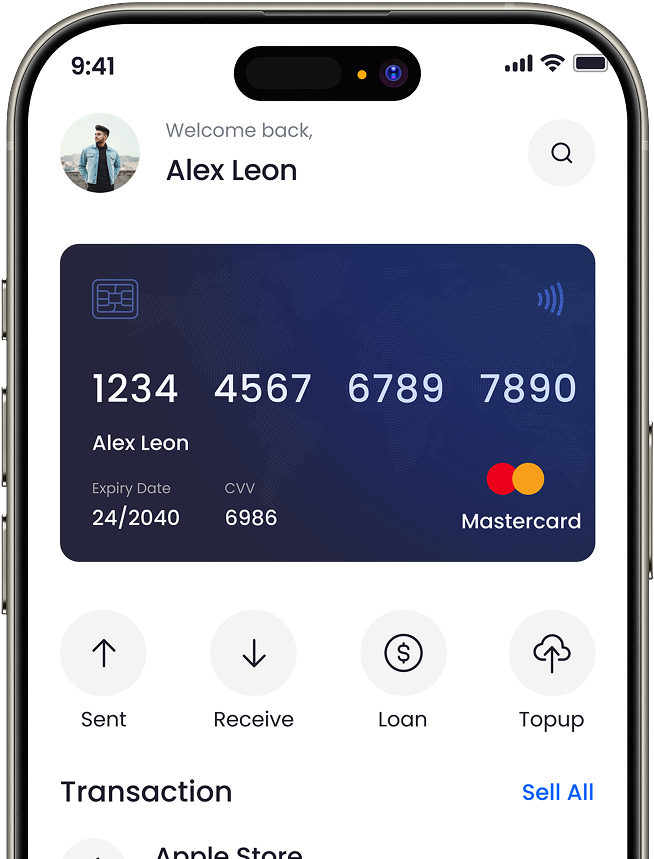Choose the Topup button
This screenshot has height=859, width=654.
coord(551,653)
